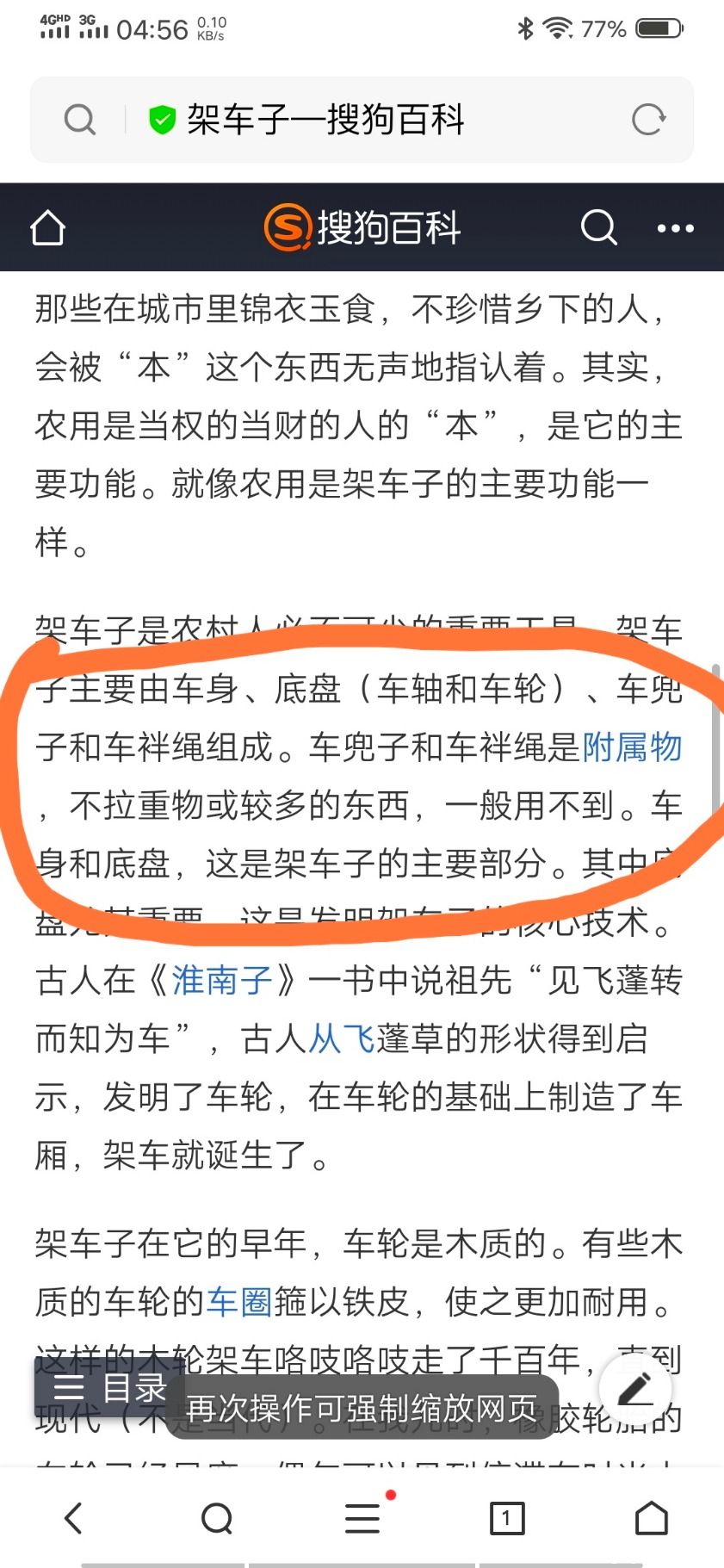724x1568 pixels.
Task: Open the 车圈 link
Action: click(x=239, y=1301)
